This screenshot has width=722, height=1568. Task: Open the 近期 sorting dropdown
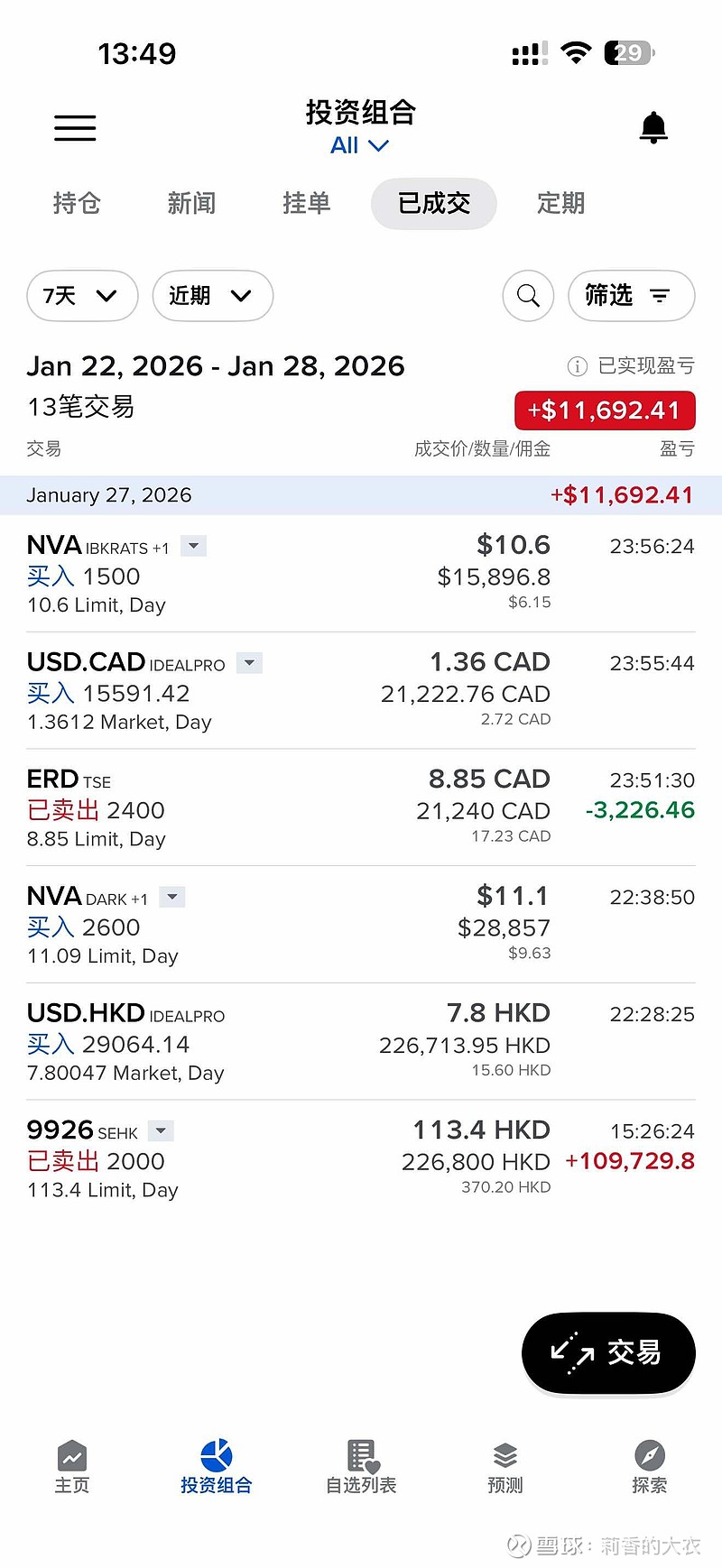(212, 296)
